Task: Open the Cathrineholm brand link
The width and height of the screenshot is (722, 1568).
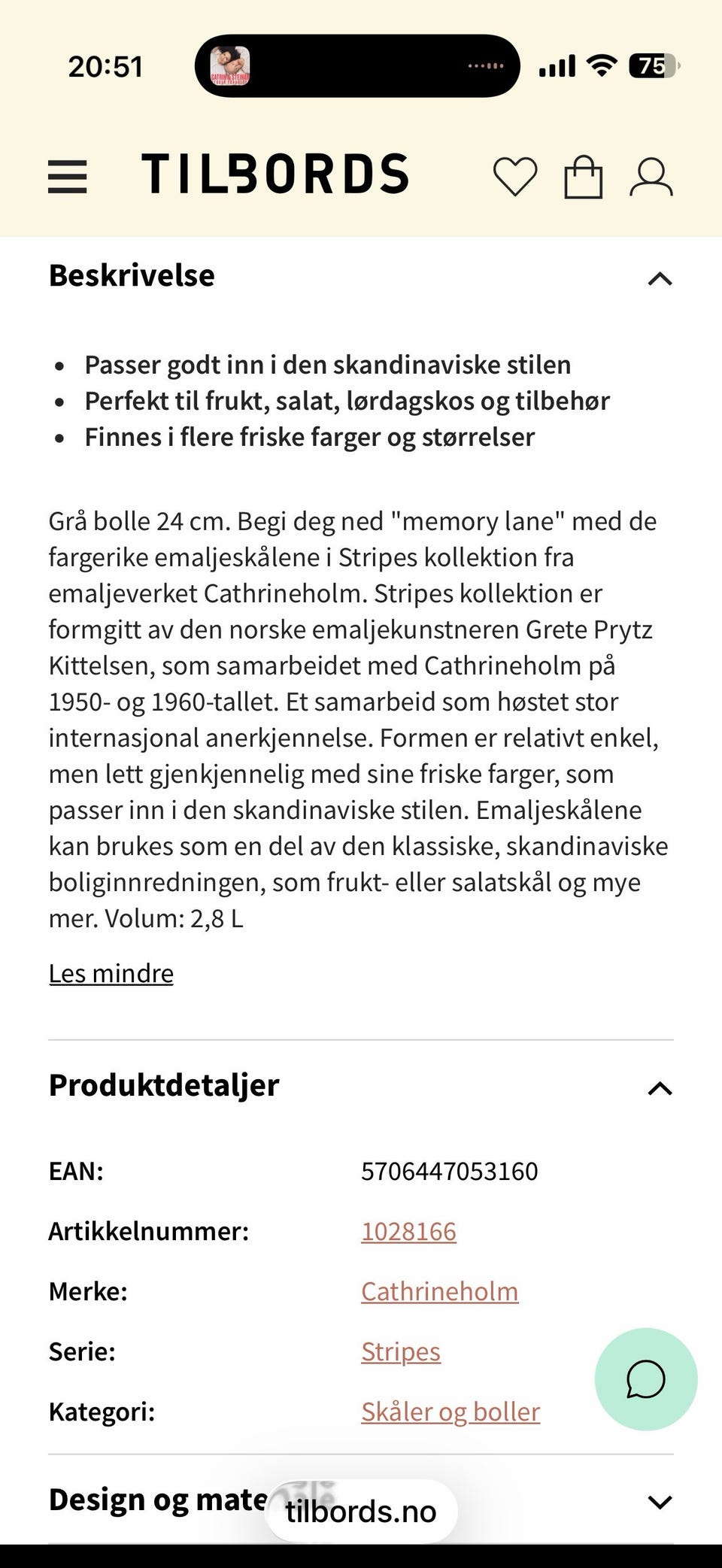Action: (x=439, y=1291)
